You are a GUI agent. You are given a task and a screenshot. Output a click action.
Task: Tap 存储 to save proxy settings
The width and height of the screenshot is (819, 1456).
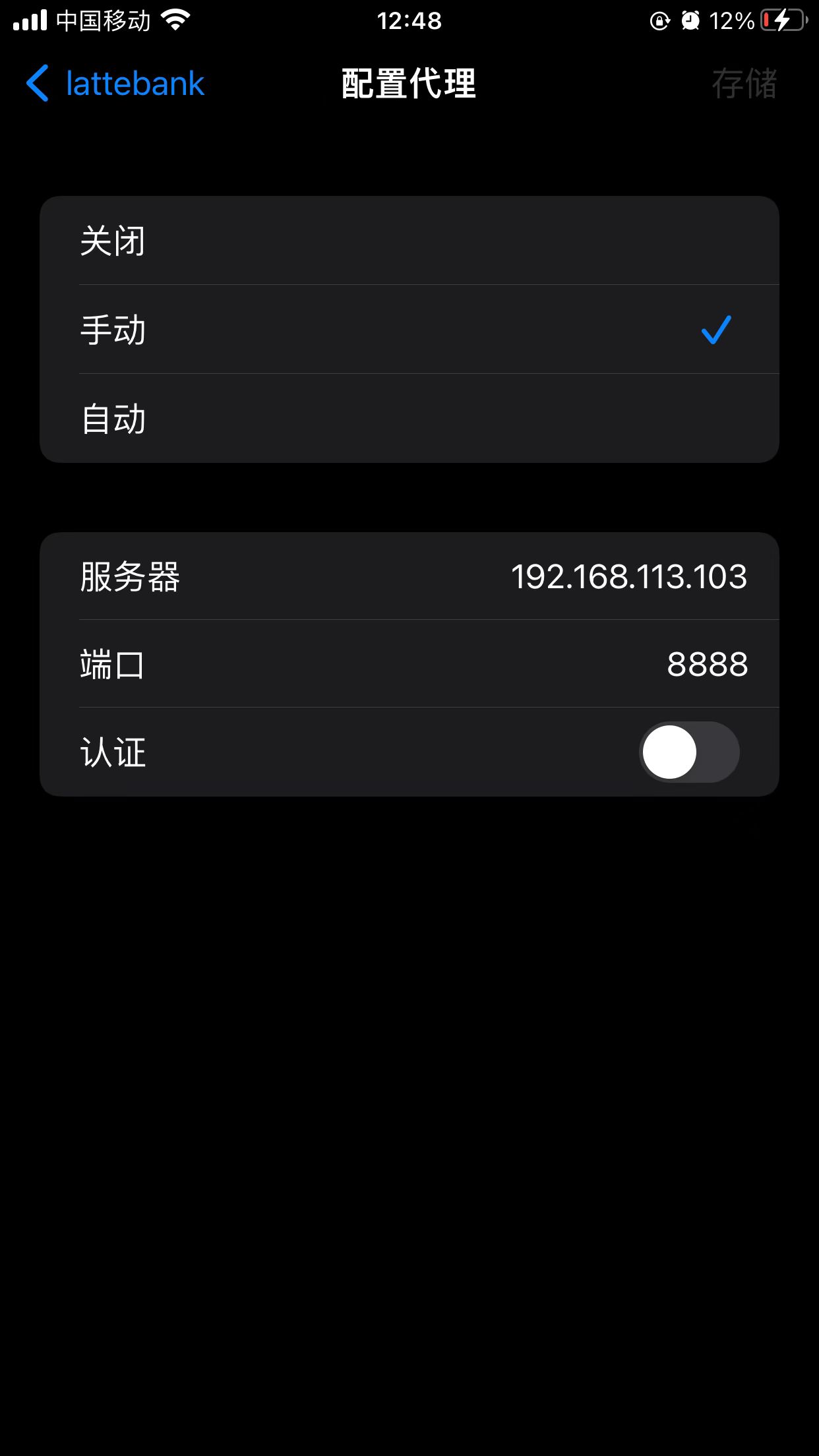coord(744,84)
